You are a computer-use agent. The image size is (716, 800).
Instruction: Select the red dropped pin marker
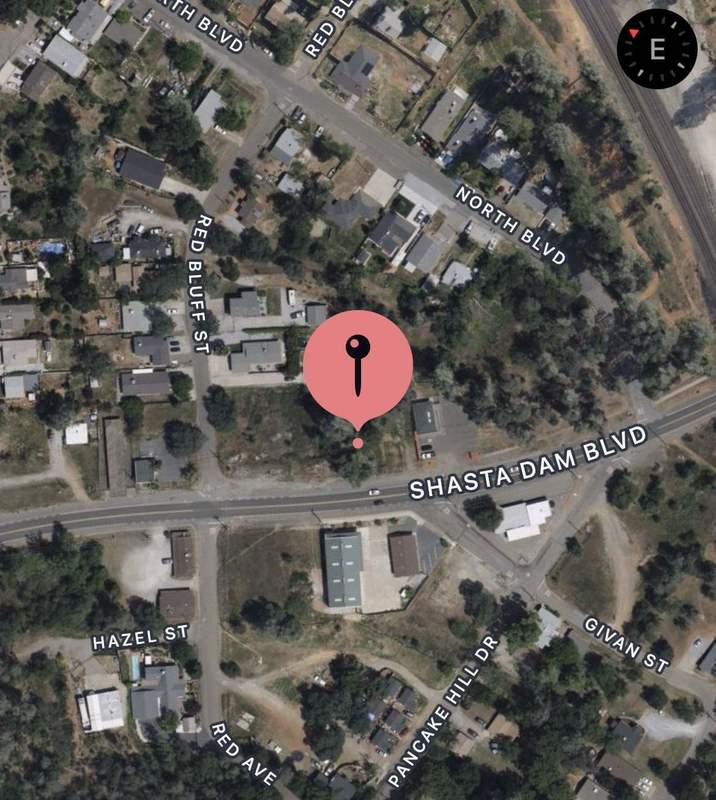click(x=358, y=366)
